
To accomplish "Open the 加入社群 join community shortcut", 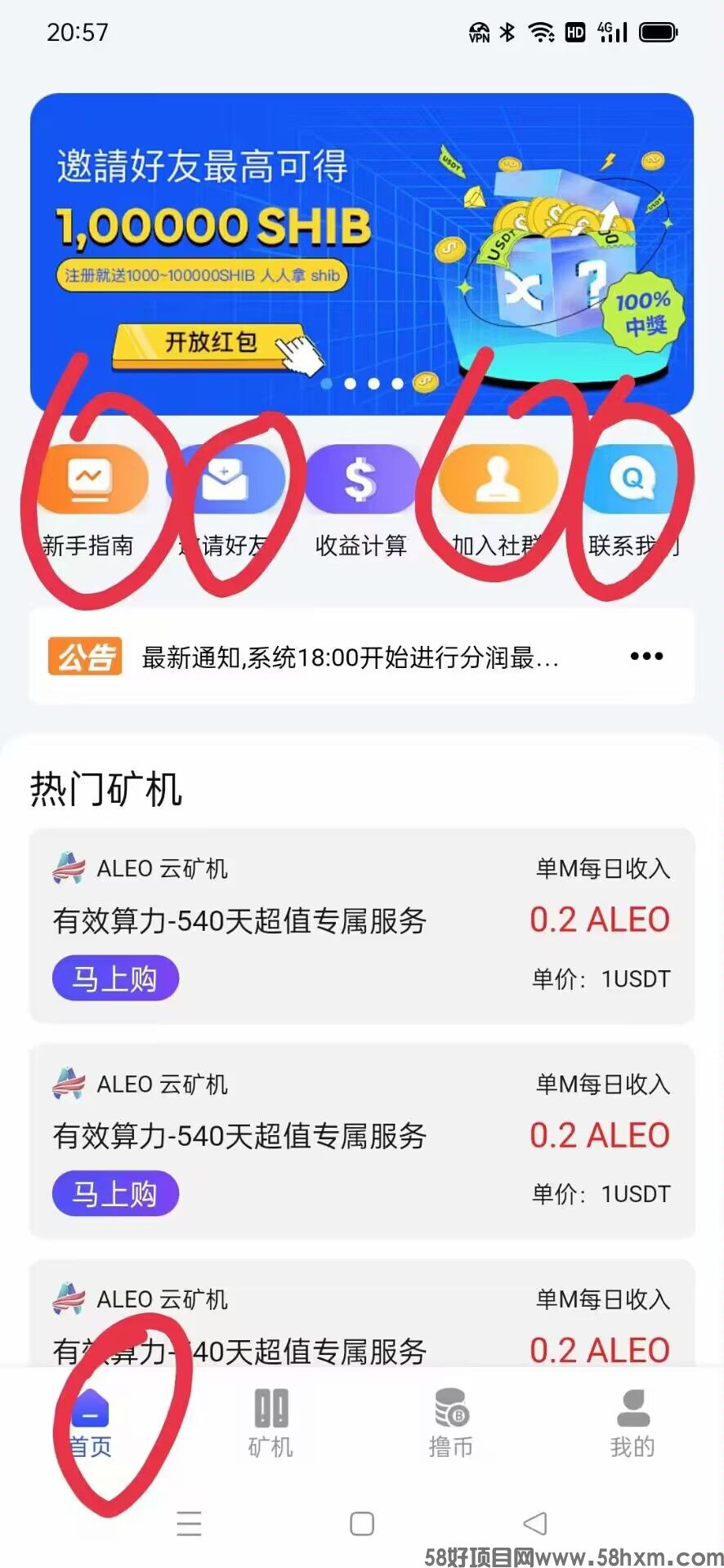I will point(497,498).
